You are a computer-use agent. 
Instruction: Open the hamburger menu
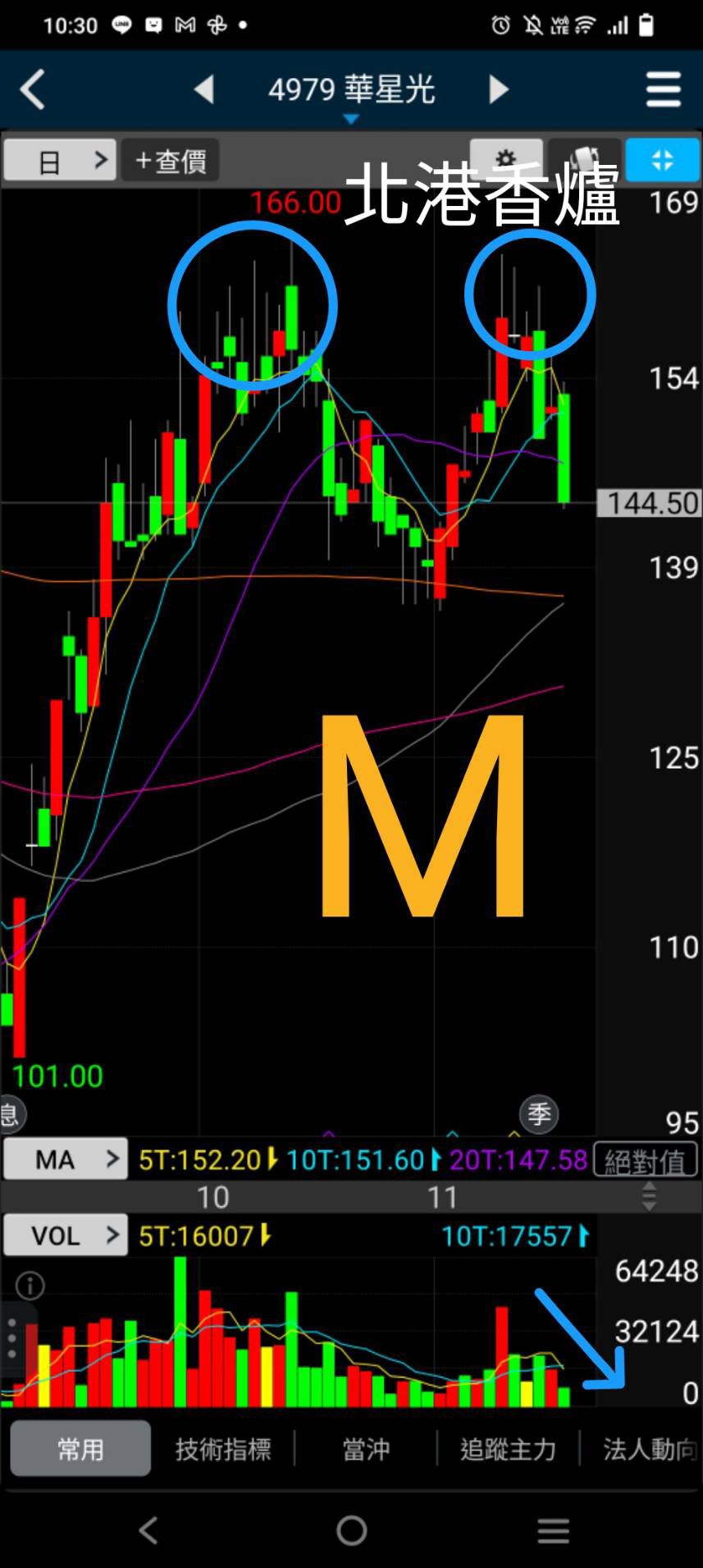tap(663, 89)
